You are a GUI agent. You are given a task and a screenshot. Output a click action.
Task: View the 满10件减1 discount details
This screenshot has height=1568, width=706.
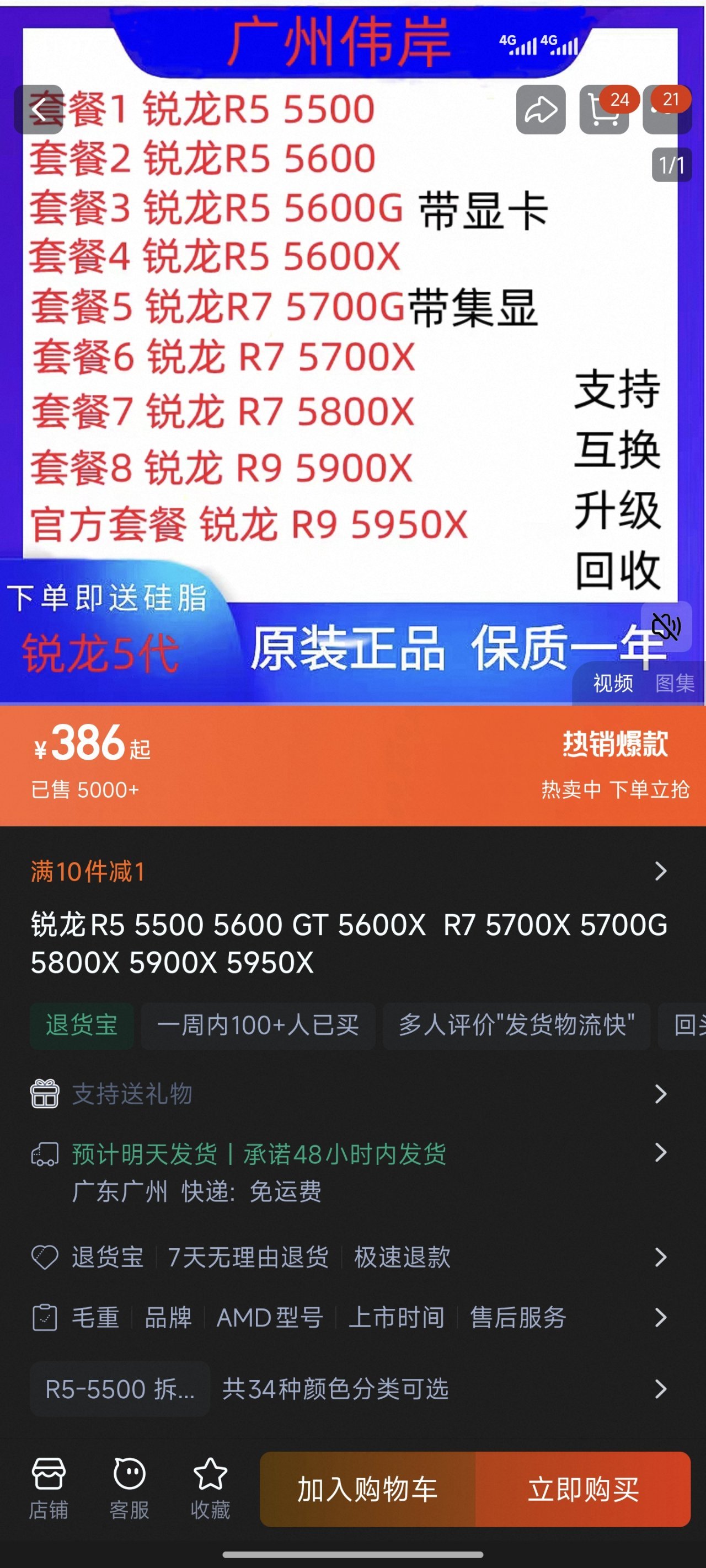click(x=349, y=871)
